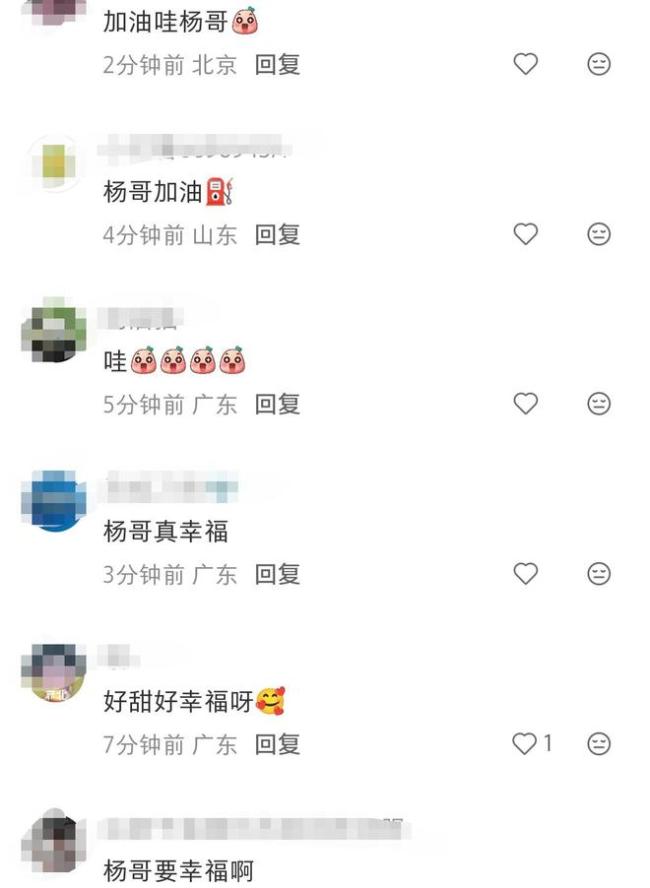Reply to the comment 杨哥真幸福

tap(277, 575)
